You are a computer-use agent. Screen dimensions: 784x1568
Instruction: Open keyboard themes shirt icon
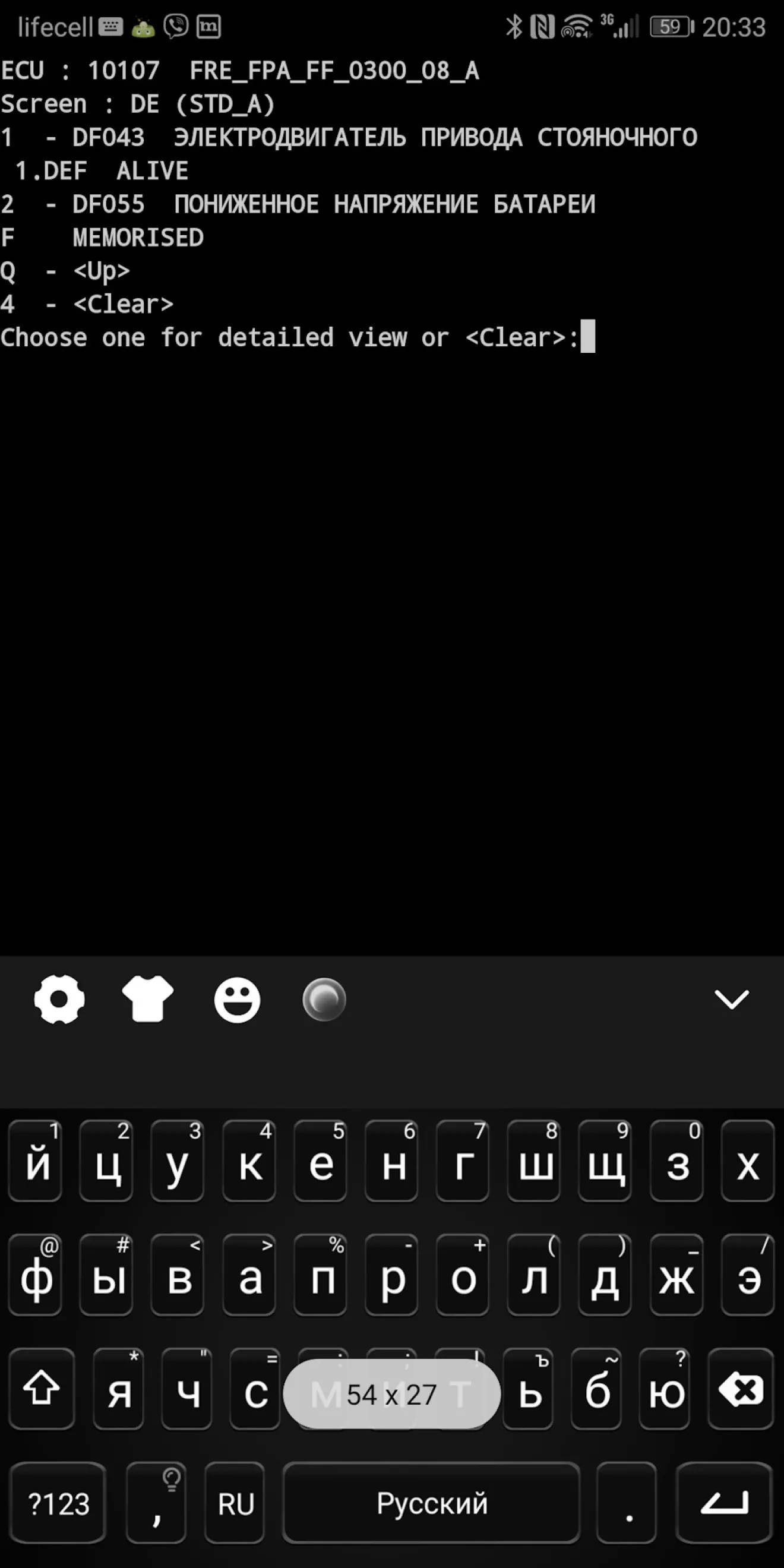148,1000
